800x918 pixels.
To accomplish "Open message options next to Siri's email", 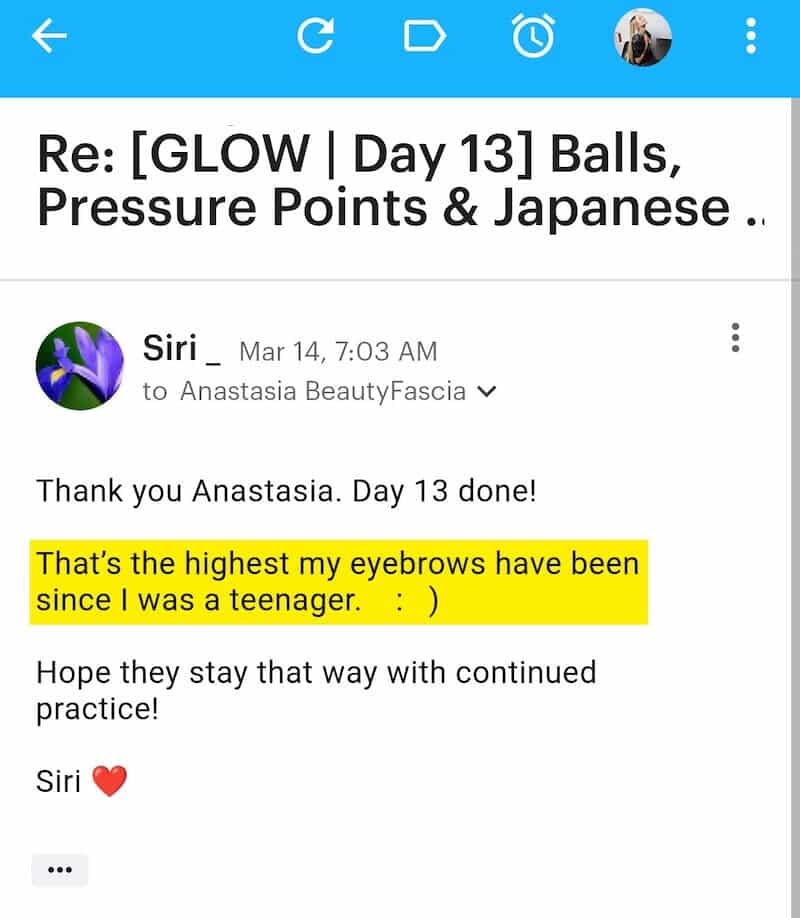I will [x=735, y=338].
